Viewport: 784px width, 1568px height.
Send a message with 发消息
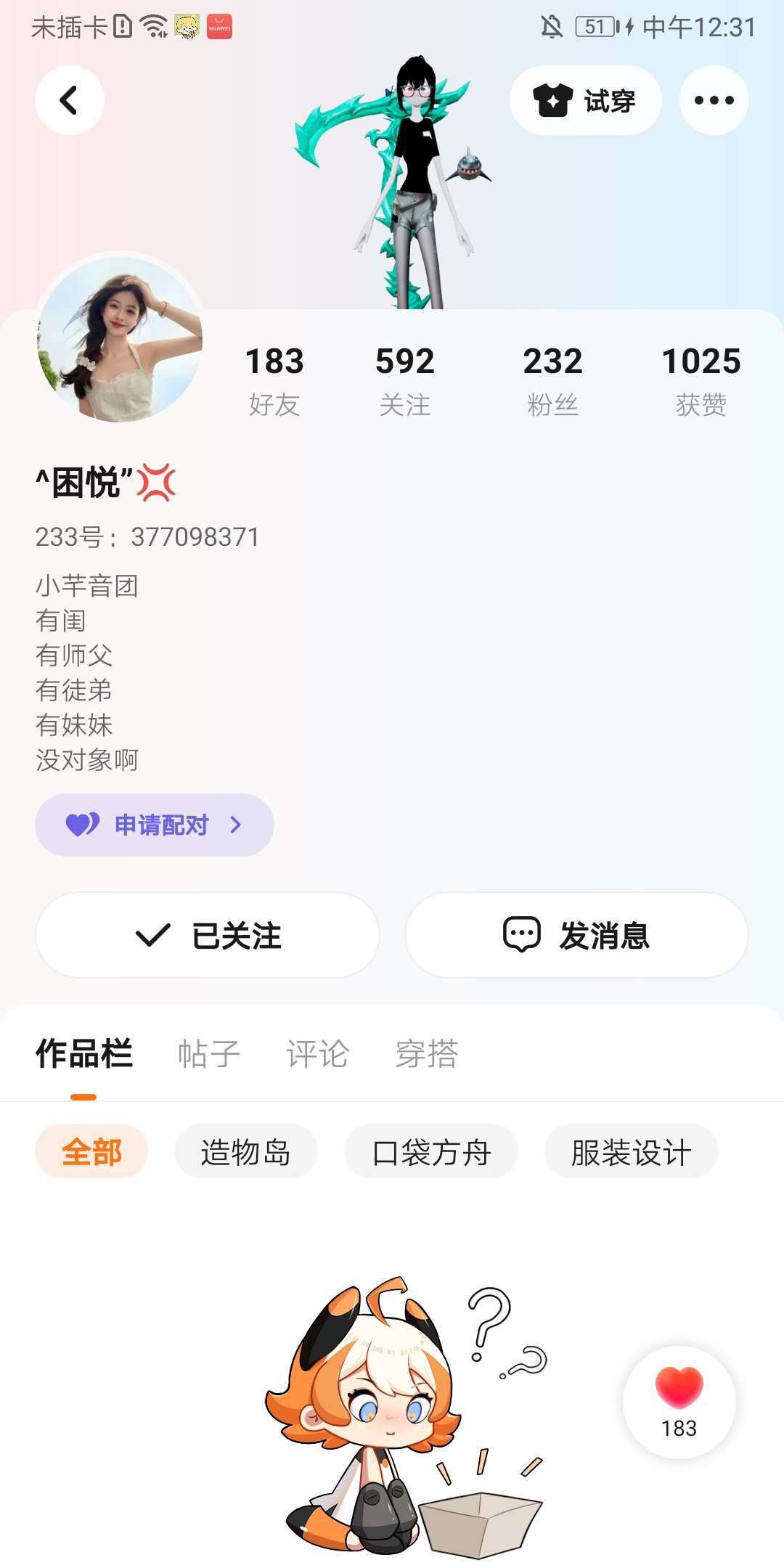(x=576, y=935)
